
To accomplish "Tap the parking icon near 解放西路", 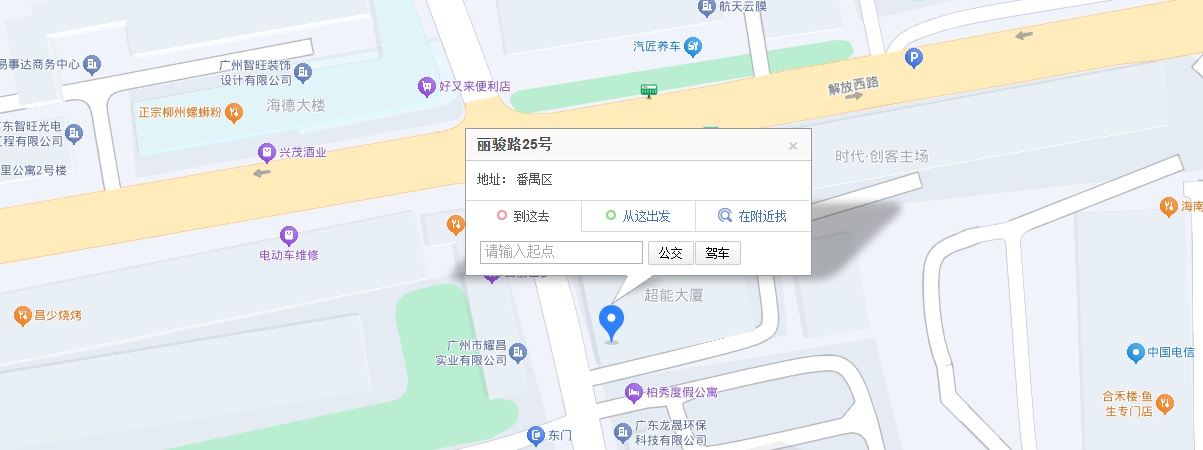I will [912, 60].
